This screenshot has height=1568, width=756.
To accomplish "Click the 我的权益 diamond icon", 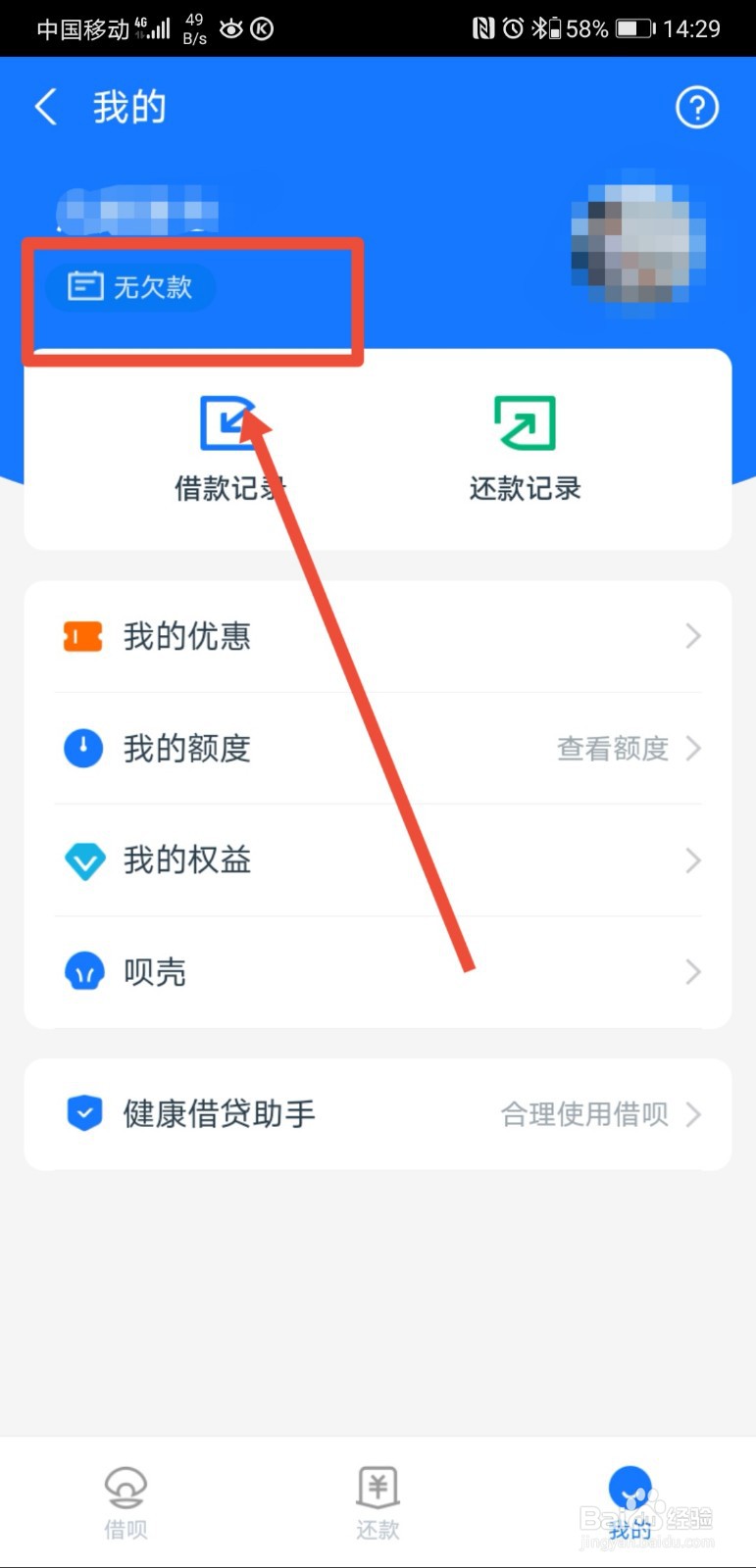I will 82,859.
